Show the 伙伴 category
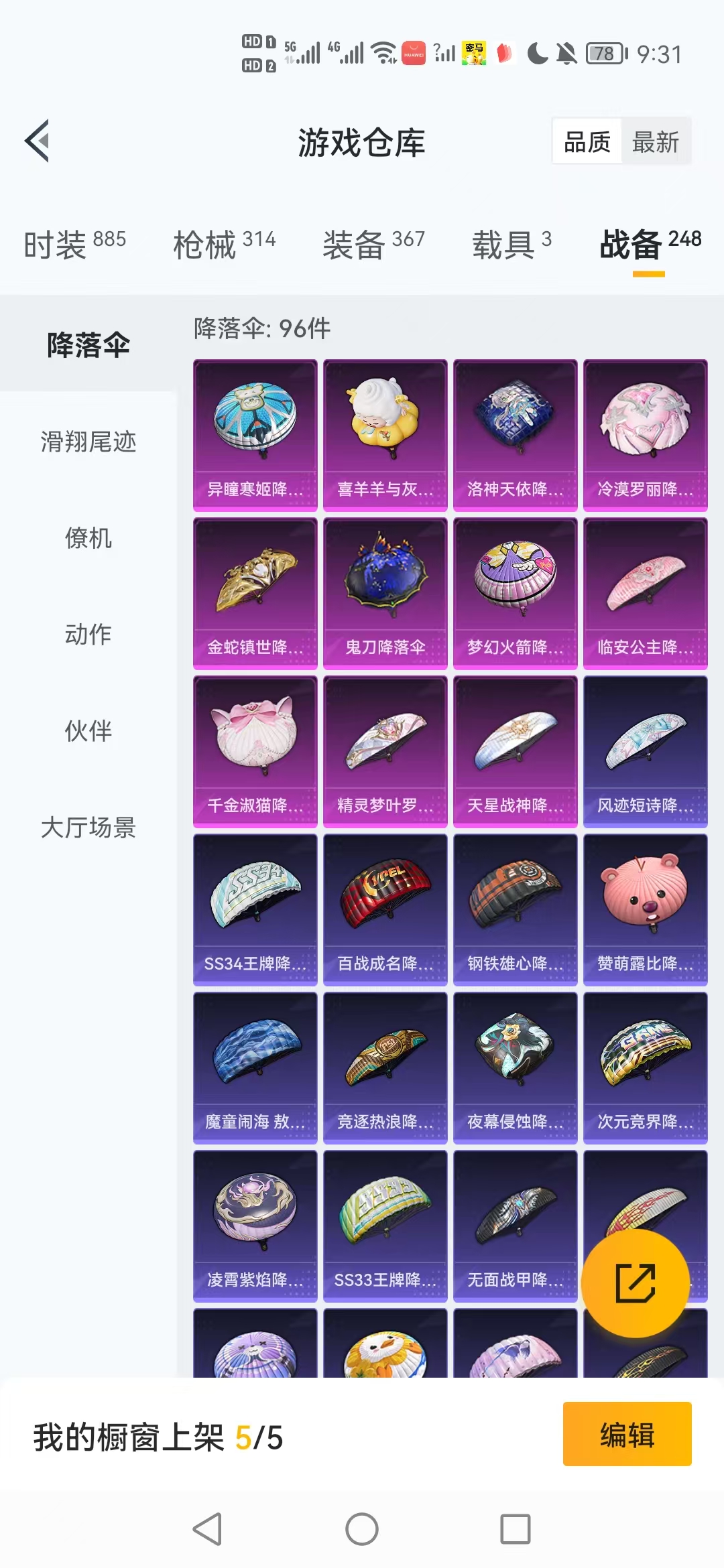 pos(88,731)
